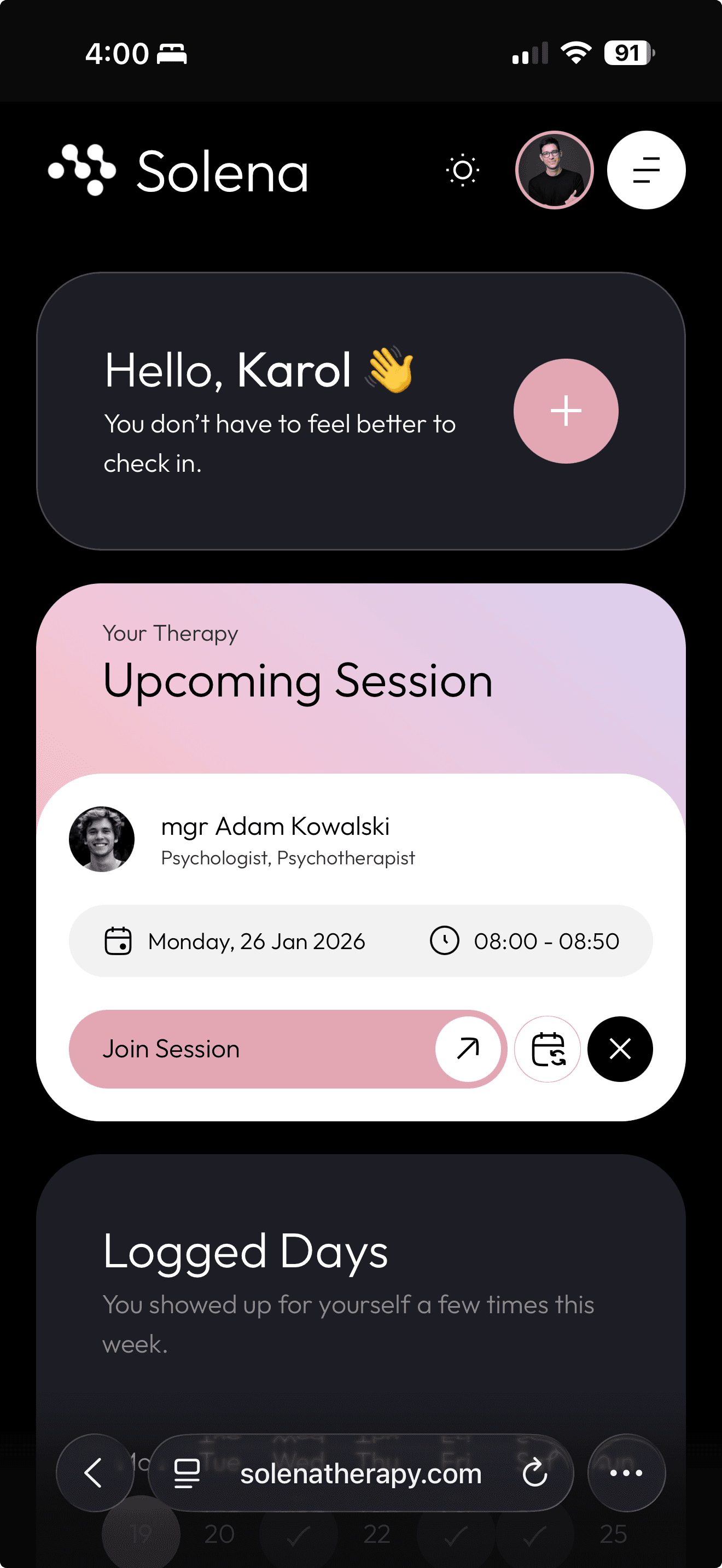The image size is (722, 1568).
Task: Reload the solenatherapy.com page
Action: point(534,1472)
